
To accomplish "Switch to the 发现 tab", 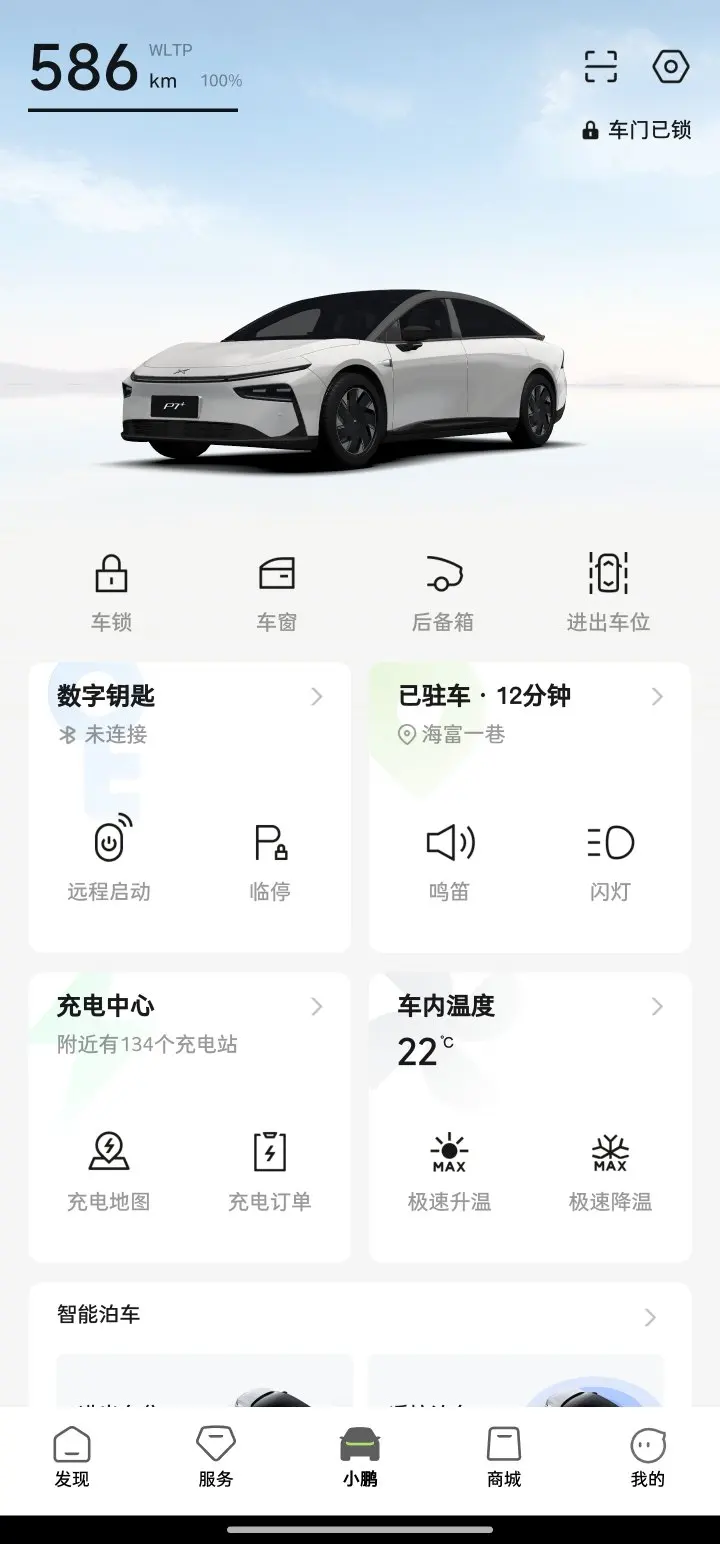I will tap(72, 1458).
